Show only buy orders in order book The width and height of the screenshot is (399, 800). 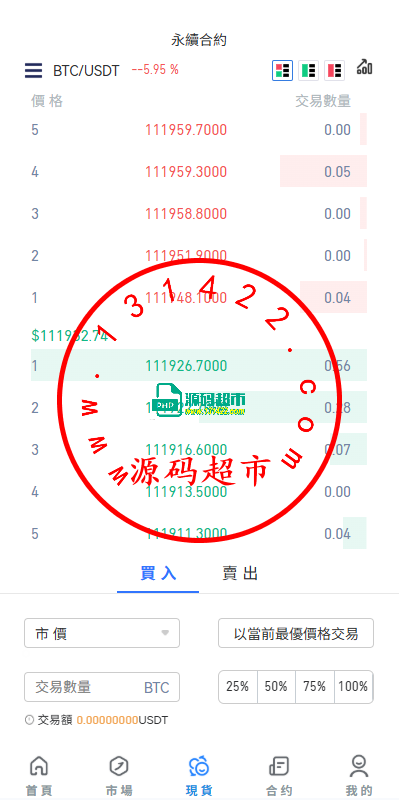[x=308, y=70]
